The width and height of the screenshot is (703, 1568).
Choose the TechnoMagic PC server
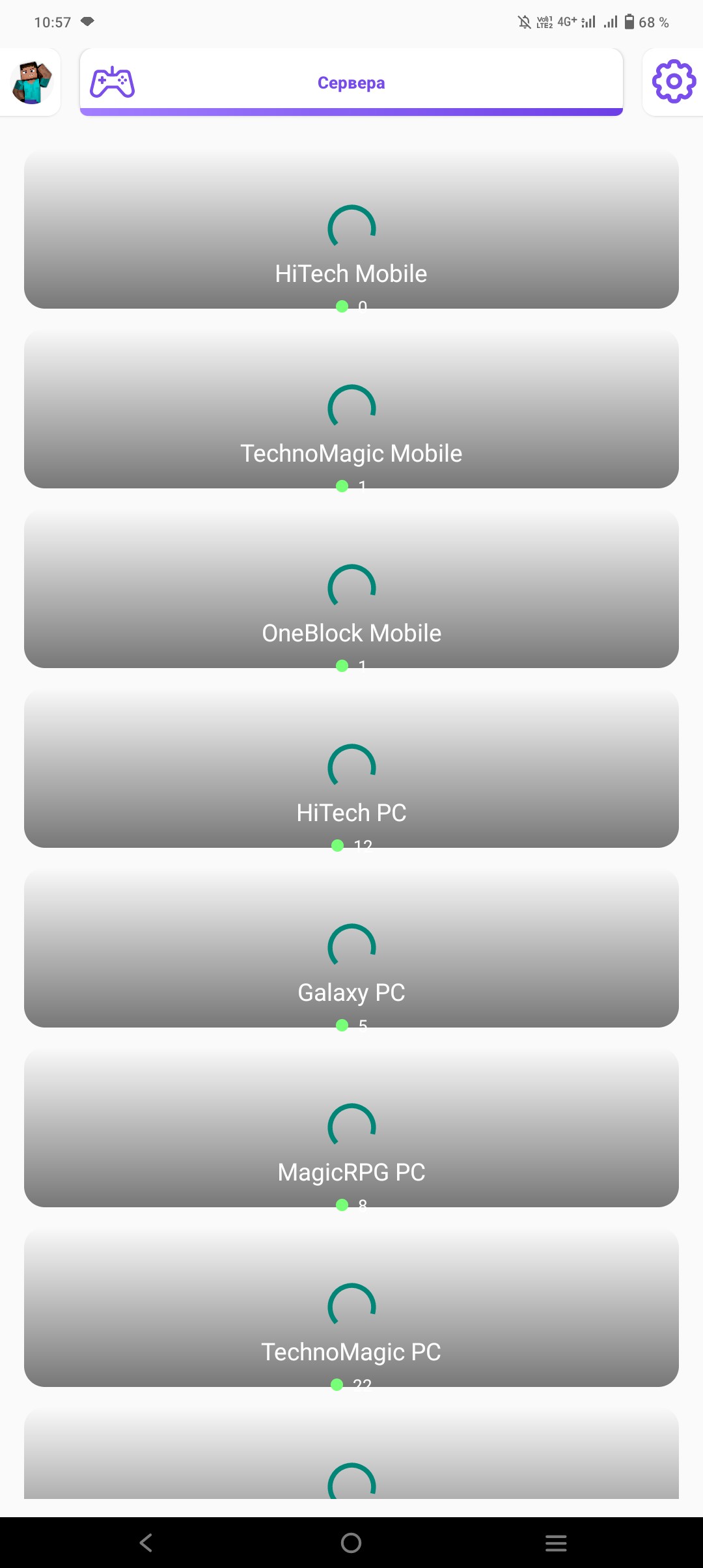pos(351,1308)
